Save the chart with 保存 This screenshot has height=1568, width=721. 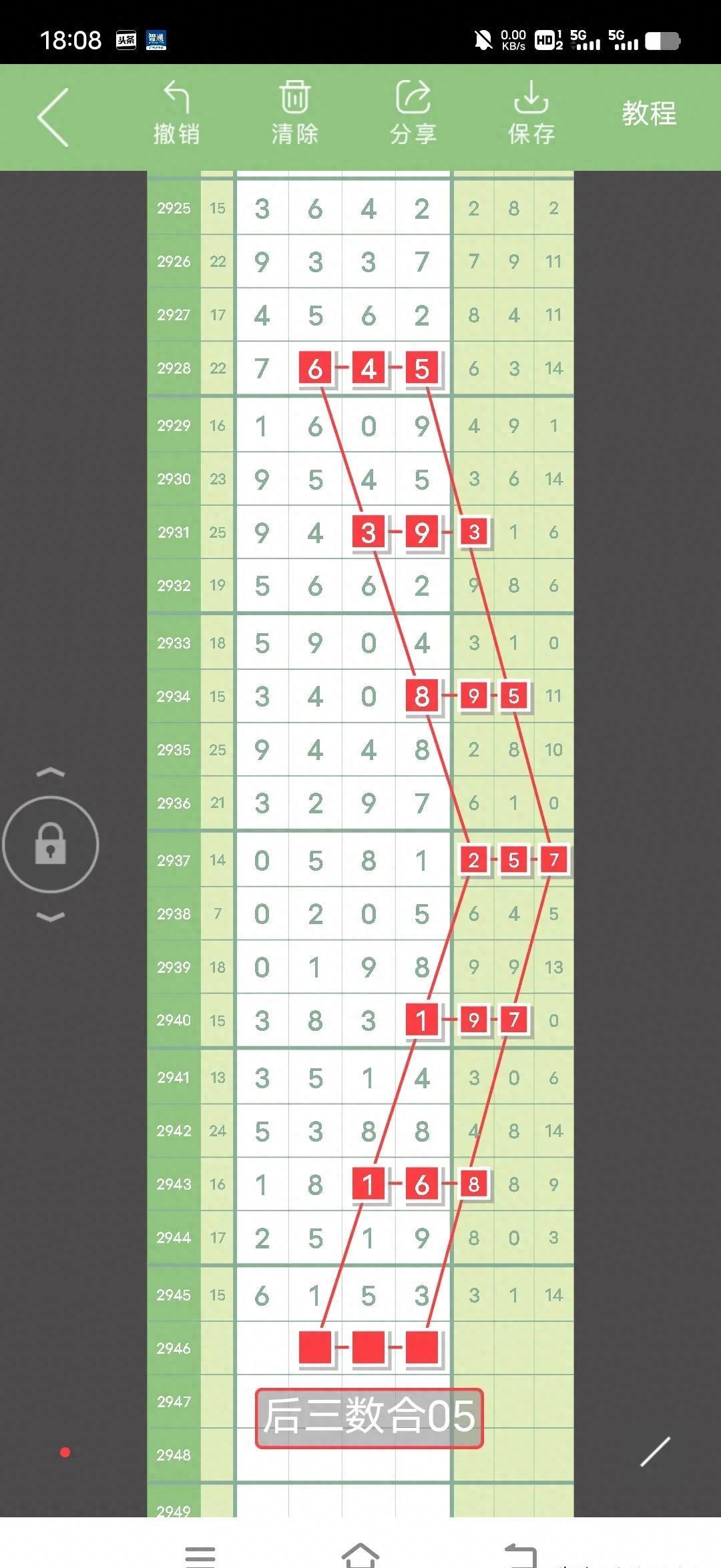[x=531, y=113]
